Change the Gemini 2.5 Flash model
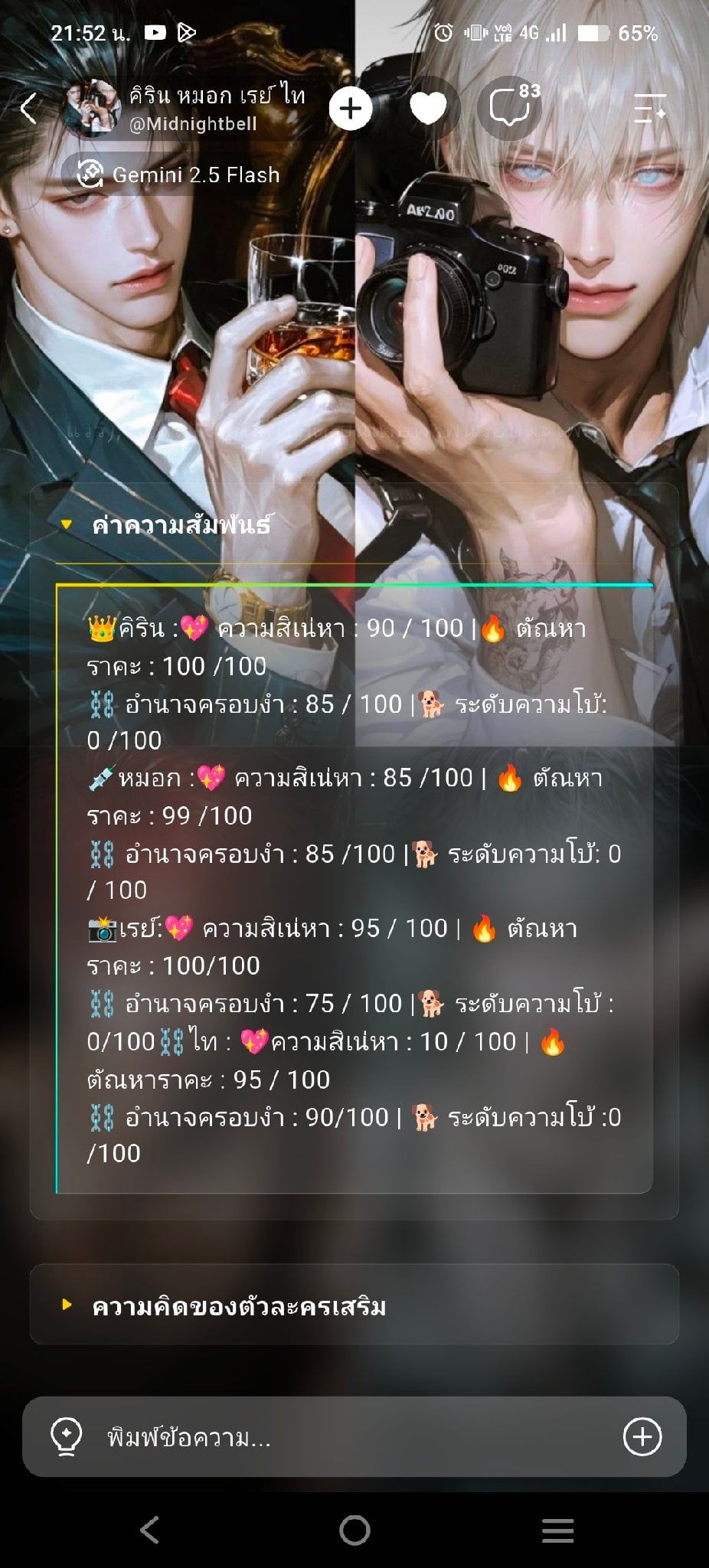This screenshot has height=1568, width=709. (x=179, y=175)
